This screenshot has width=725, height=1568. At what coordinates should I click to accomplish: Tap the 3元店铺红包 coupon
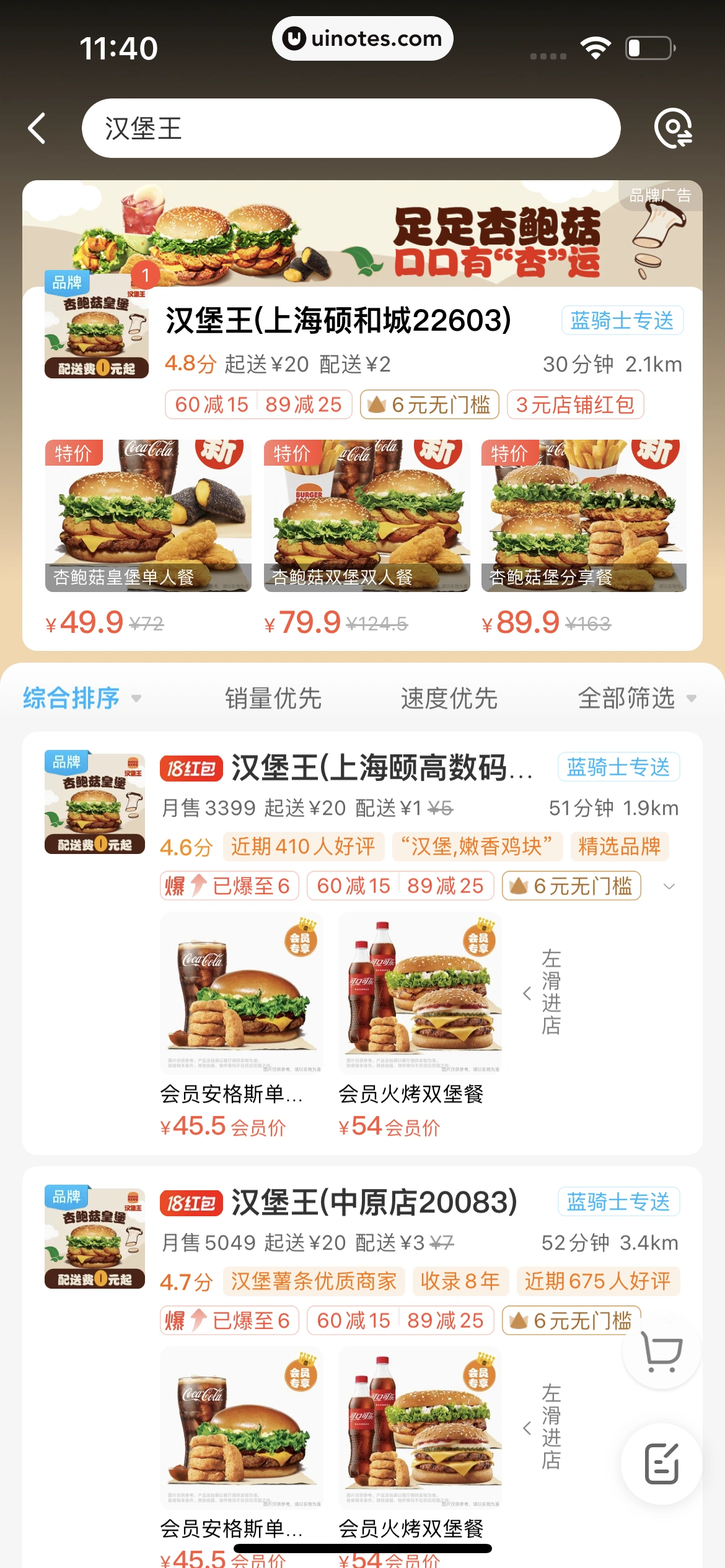(x=576, y=404)
